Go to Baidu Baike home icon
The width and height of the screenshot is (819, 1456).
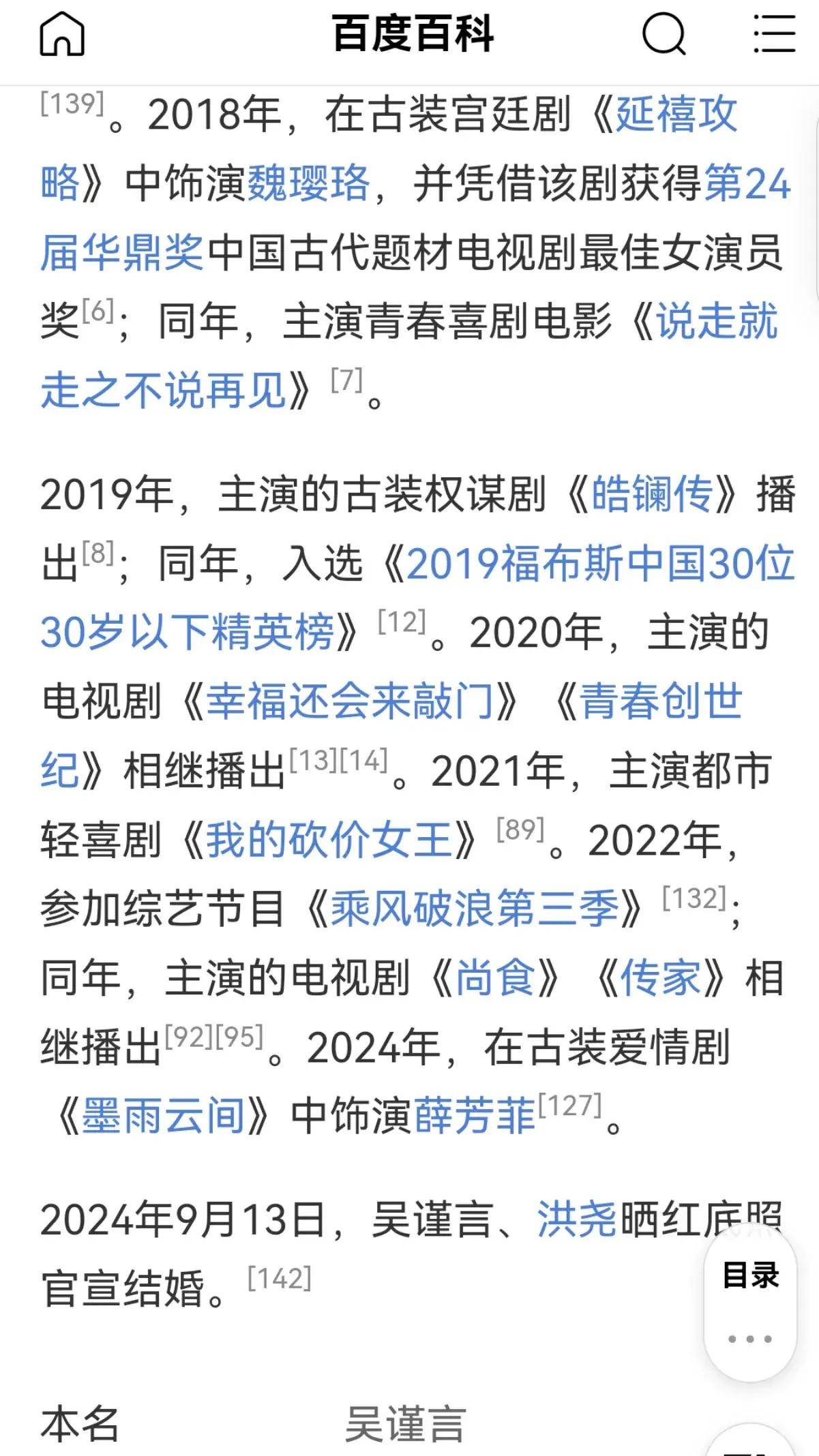click(x=62, y=34)
